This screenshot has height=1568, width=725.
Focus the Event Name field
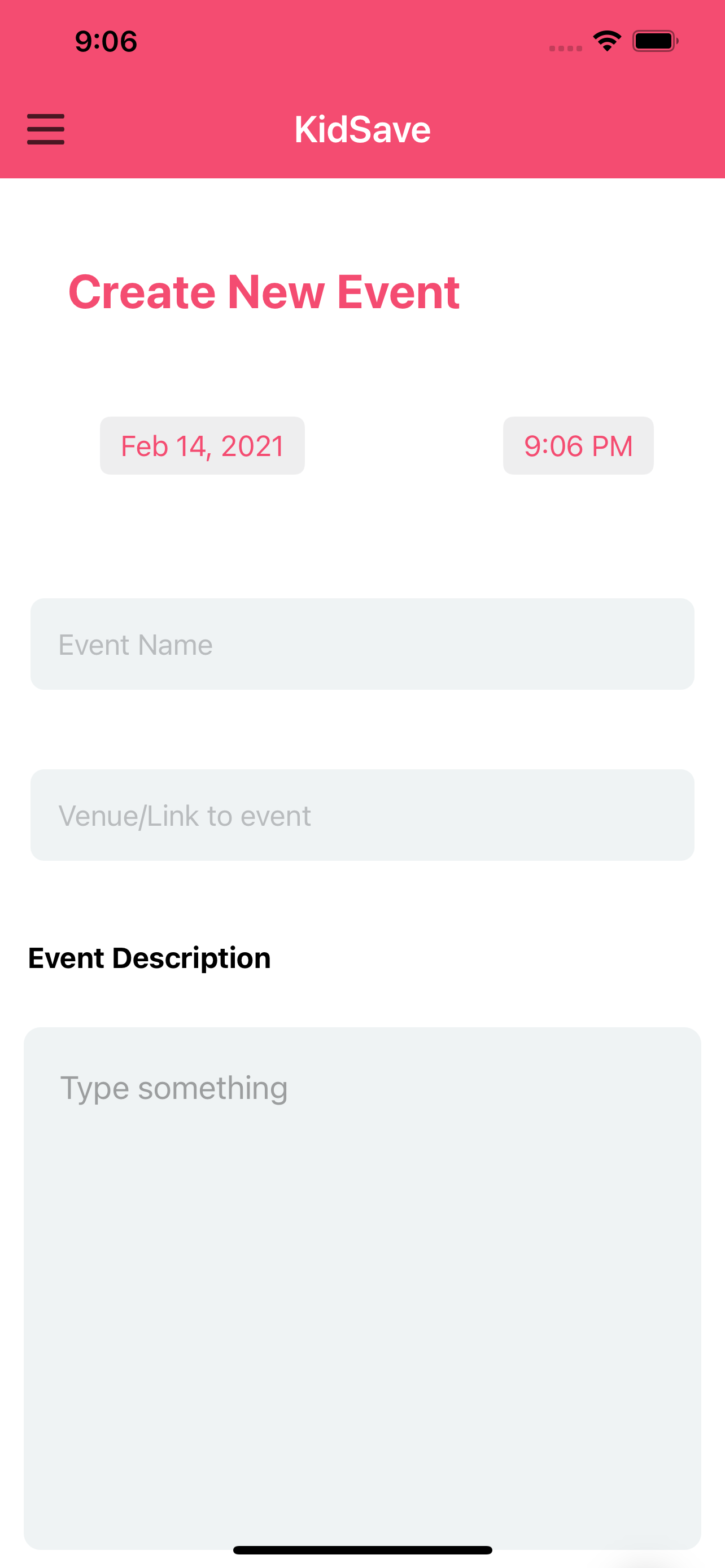coord(362,644)
